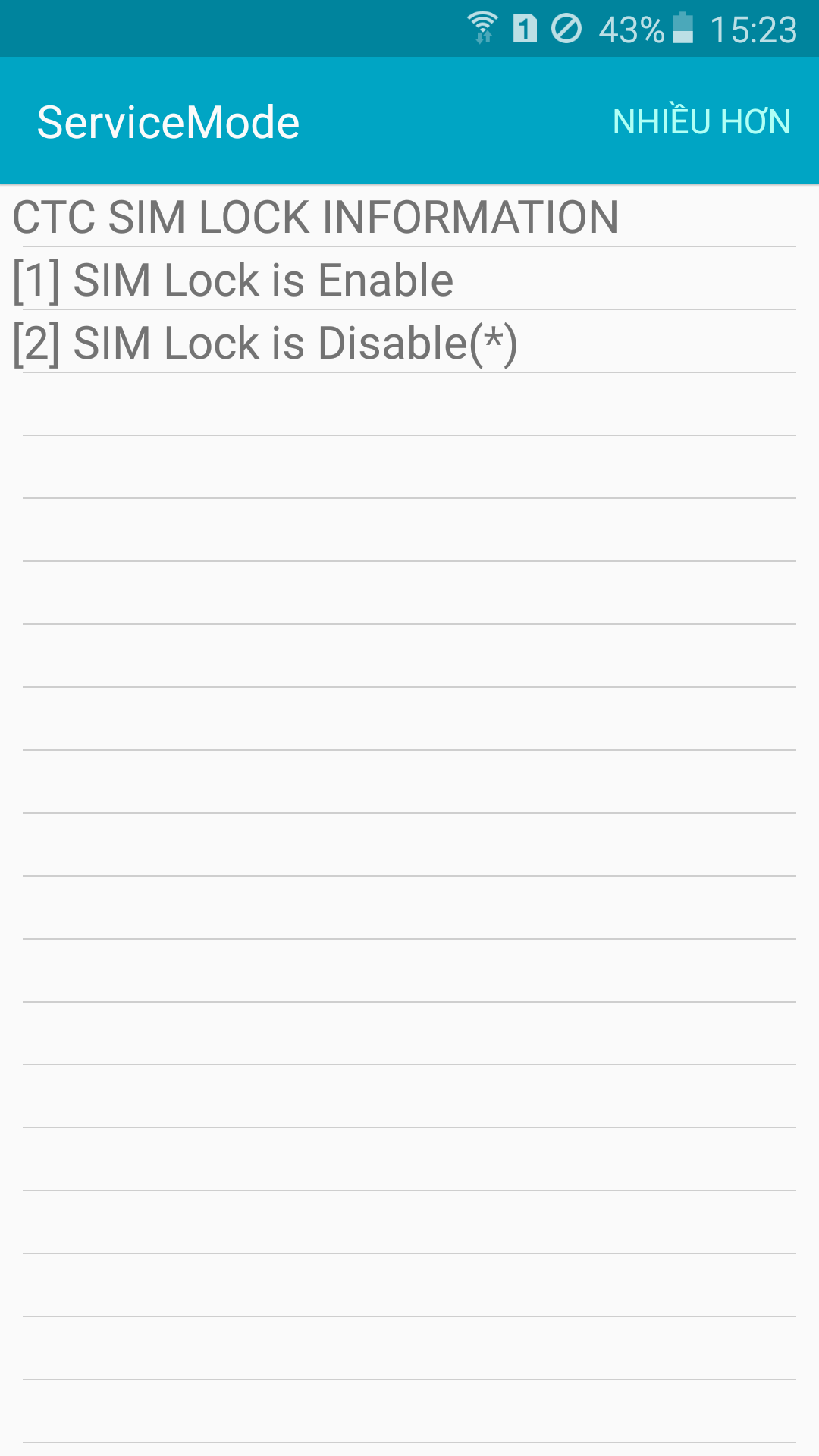
Task: Choose [2] SIM Lock is Disable(*)
Action: click(x=409, y=342)
